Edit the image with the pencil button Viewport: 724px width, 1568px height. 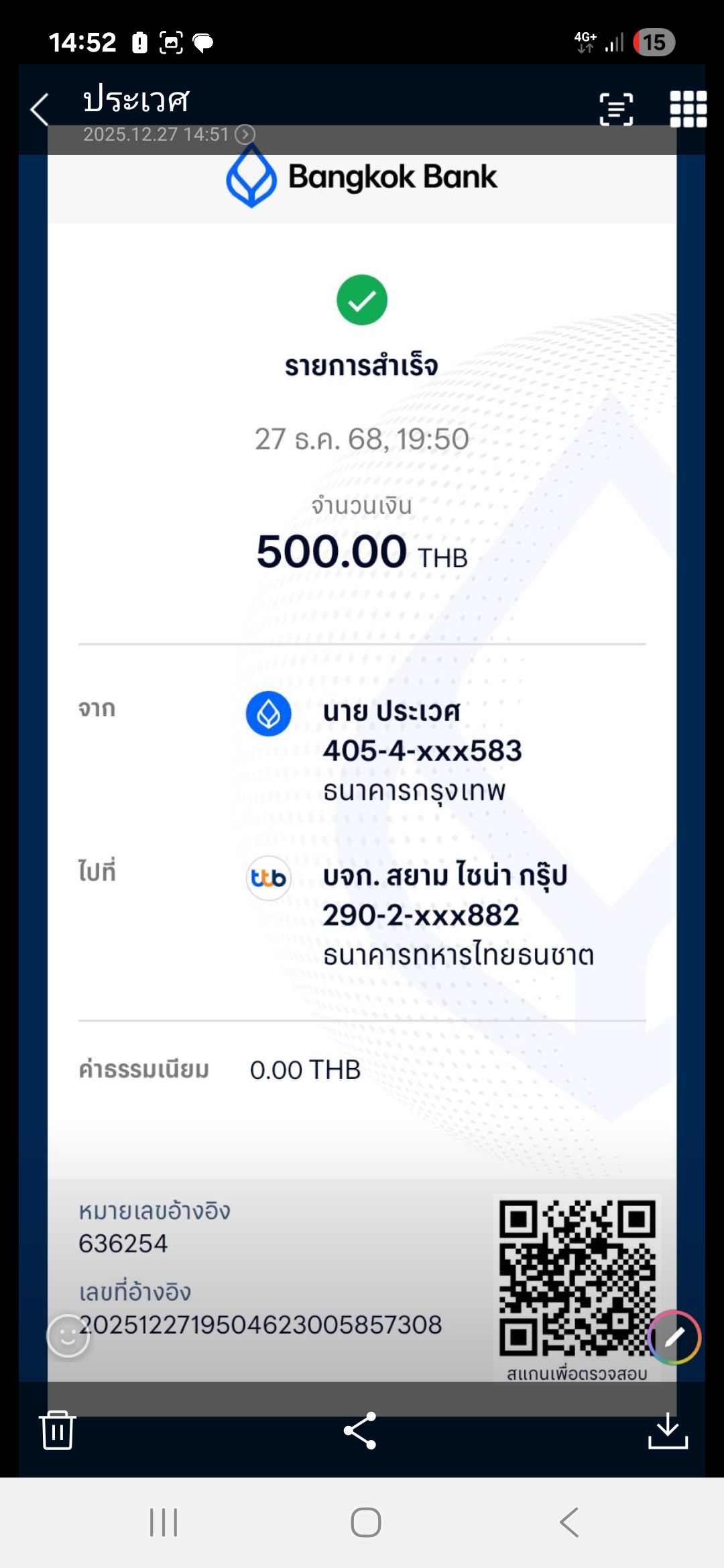tap(674, 1337)
